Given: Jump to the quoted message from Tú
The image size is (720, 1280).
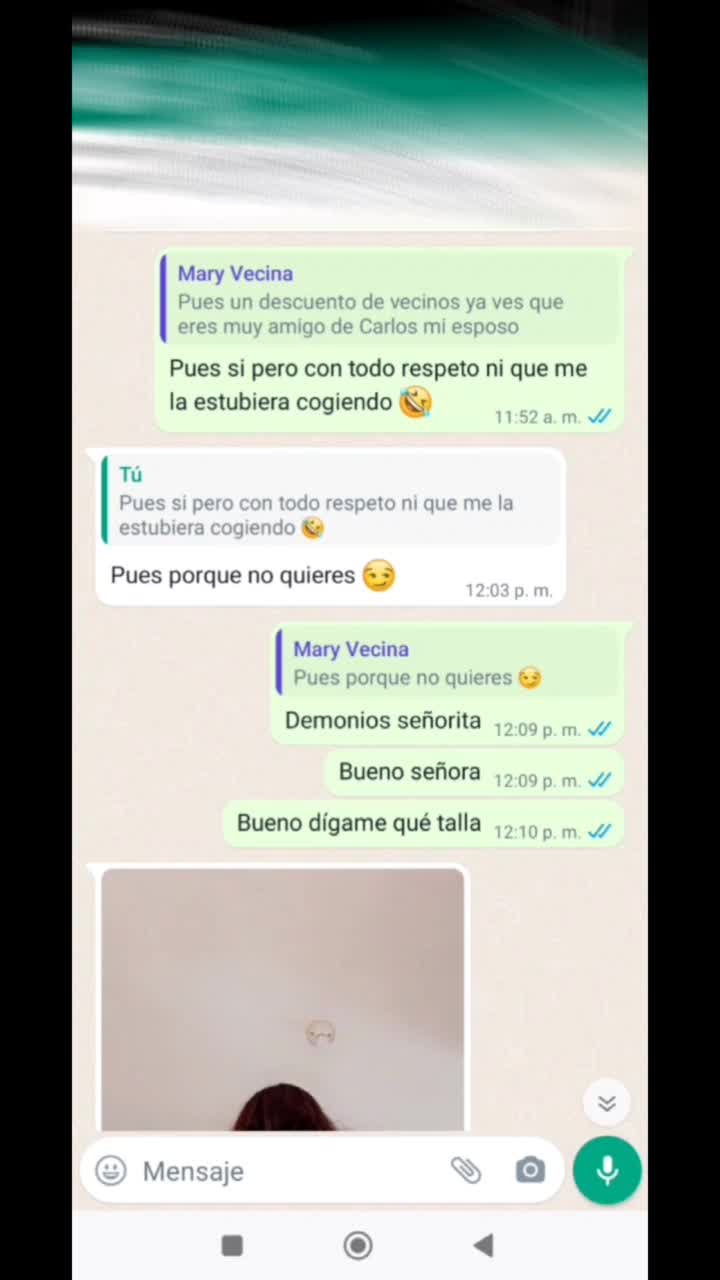Looking at the screenshot, I should point(330,502).
